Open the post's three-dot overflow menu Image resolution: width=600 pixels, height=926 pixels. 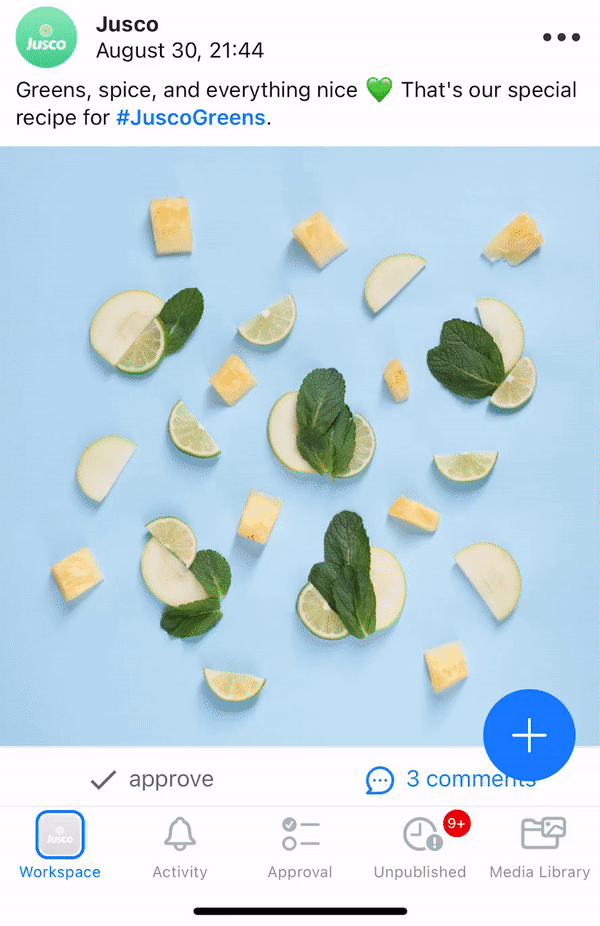coord(561,38)
